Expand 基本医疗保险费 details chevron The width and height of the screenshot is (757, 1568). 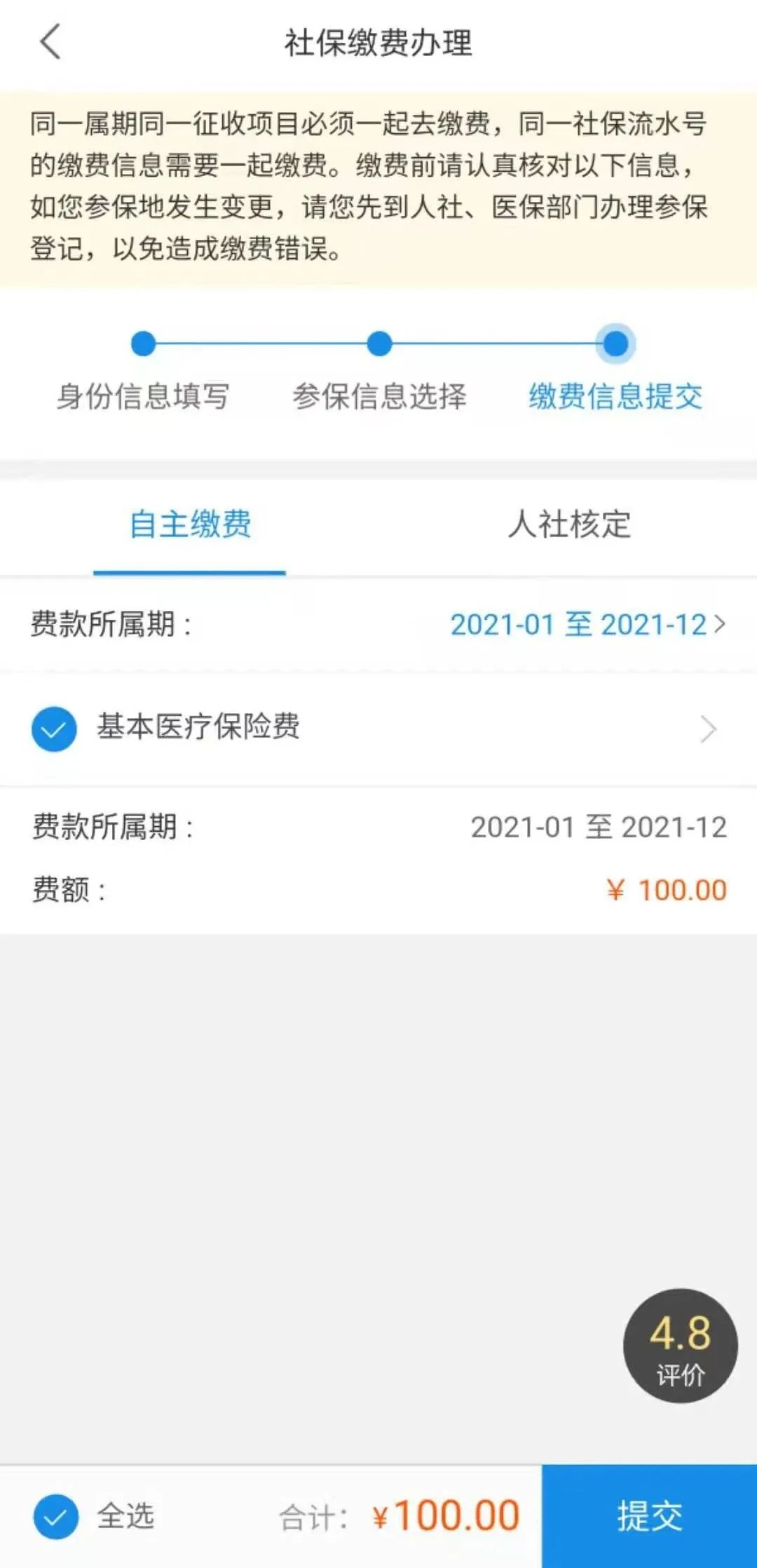[x=708, y=729]
